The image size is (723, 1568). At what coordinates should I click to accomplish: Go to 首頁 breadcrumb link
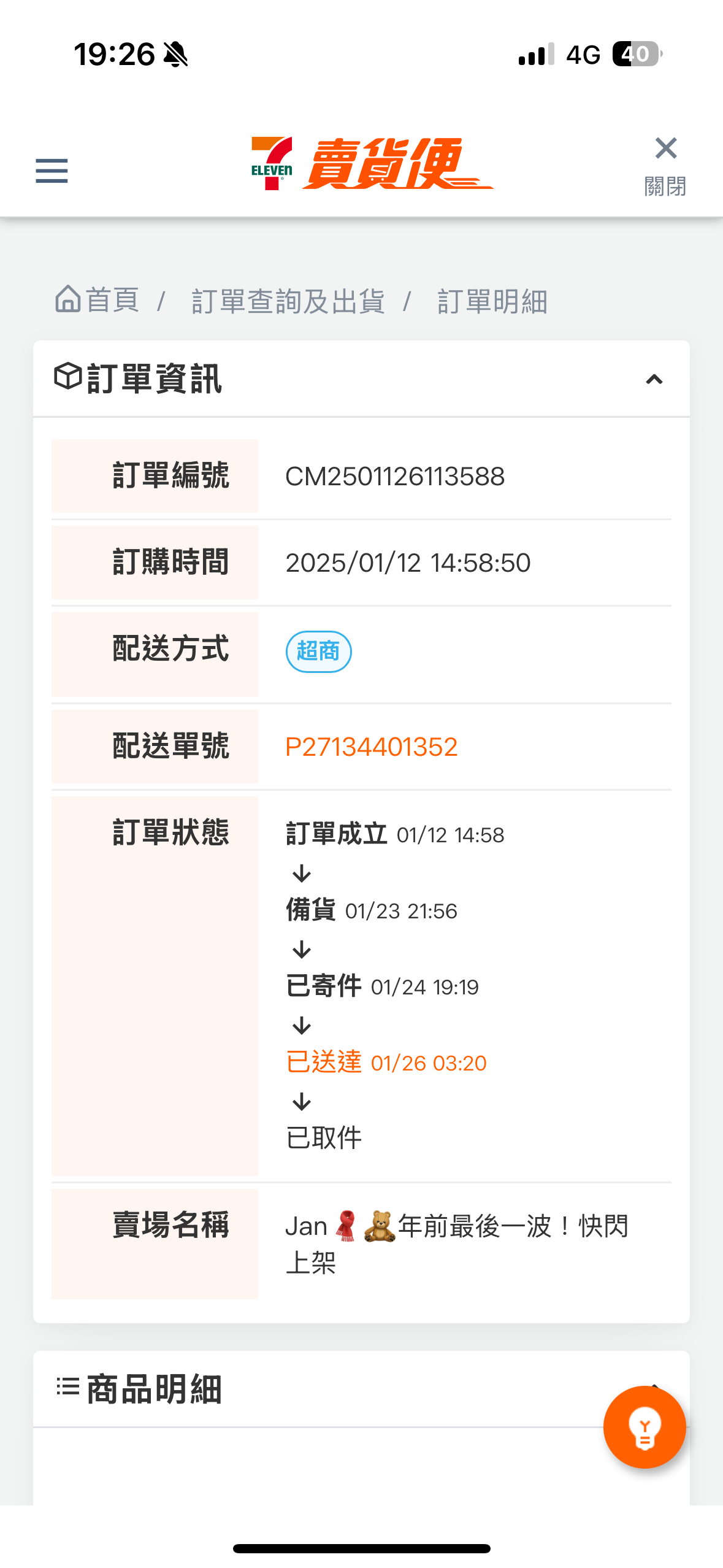tap(97, 300)
